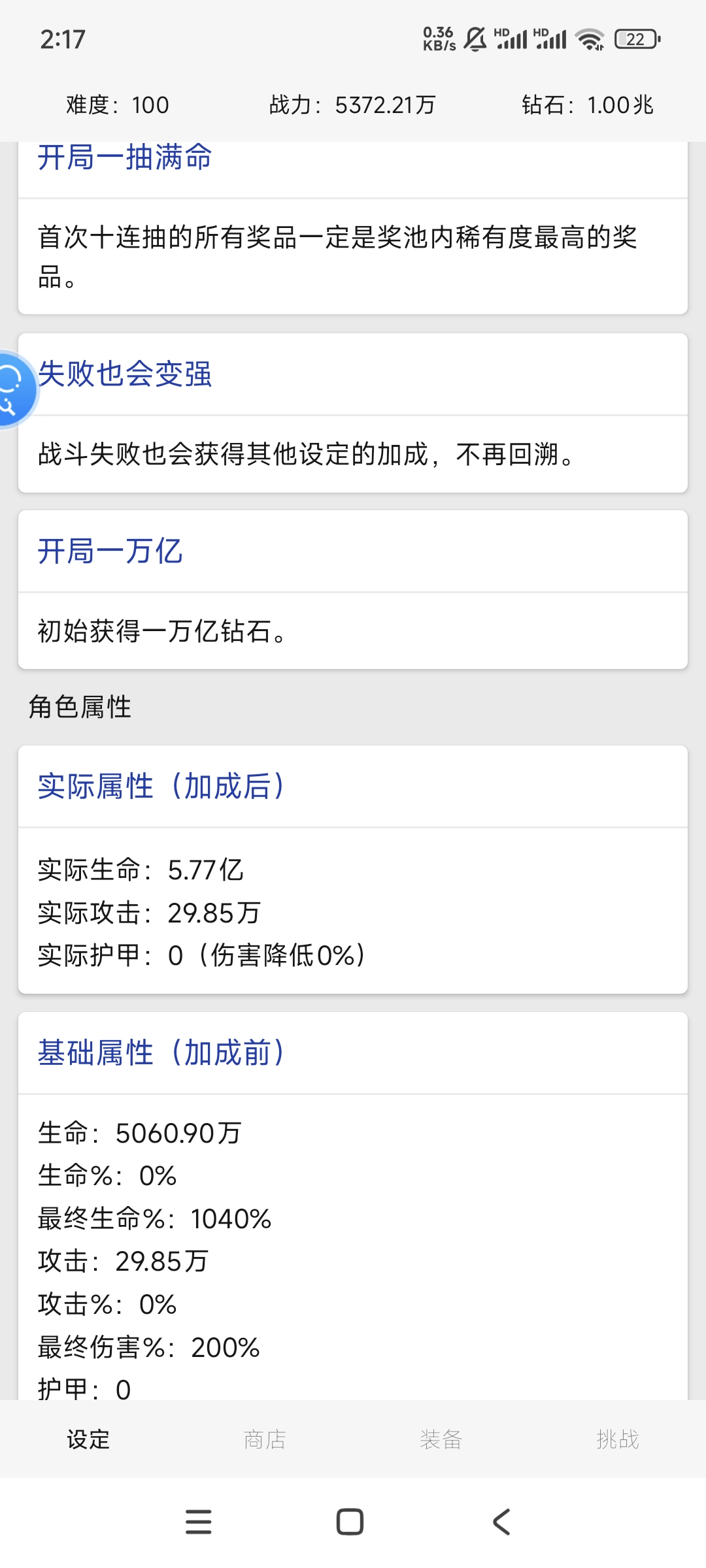Open the 装备 tab
The width and height of the screenshot is (706, 1568).
[441, 1439]
